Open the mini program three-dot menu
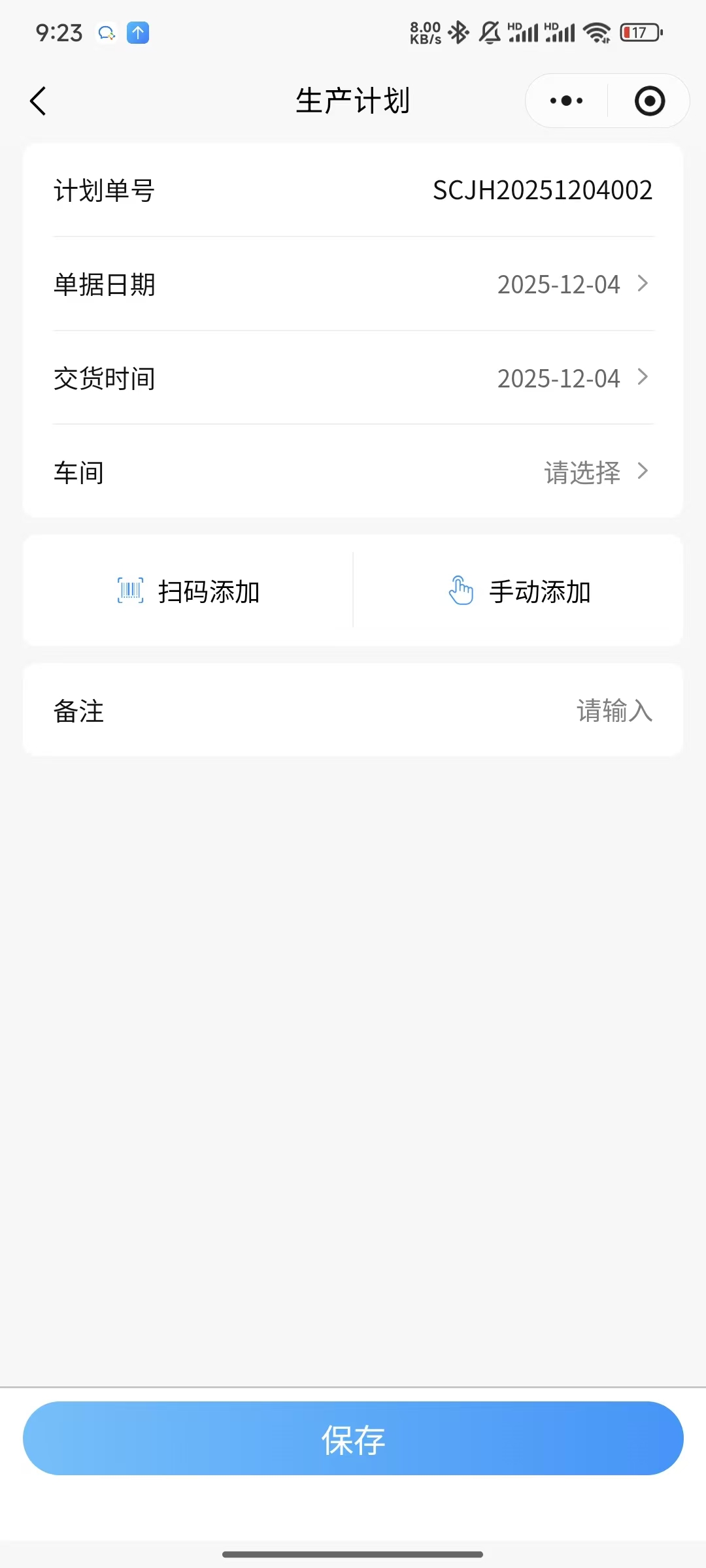 [566, 101]
